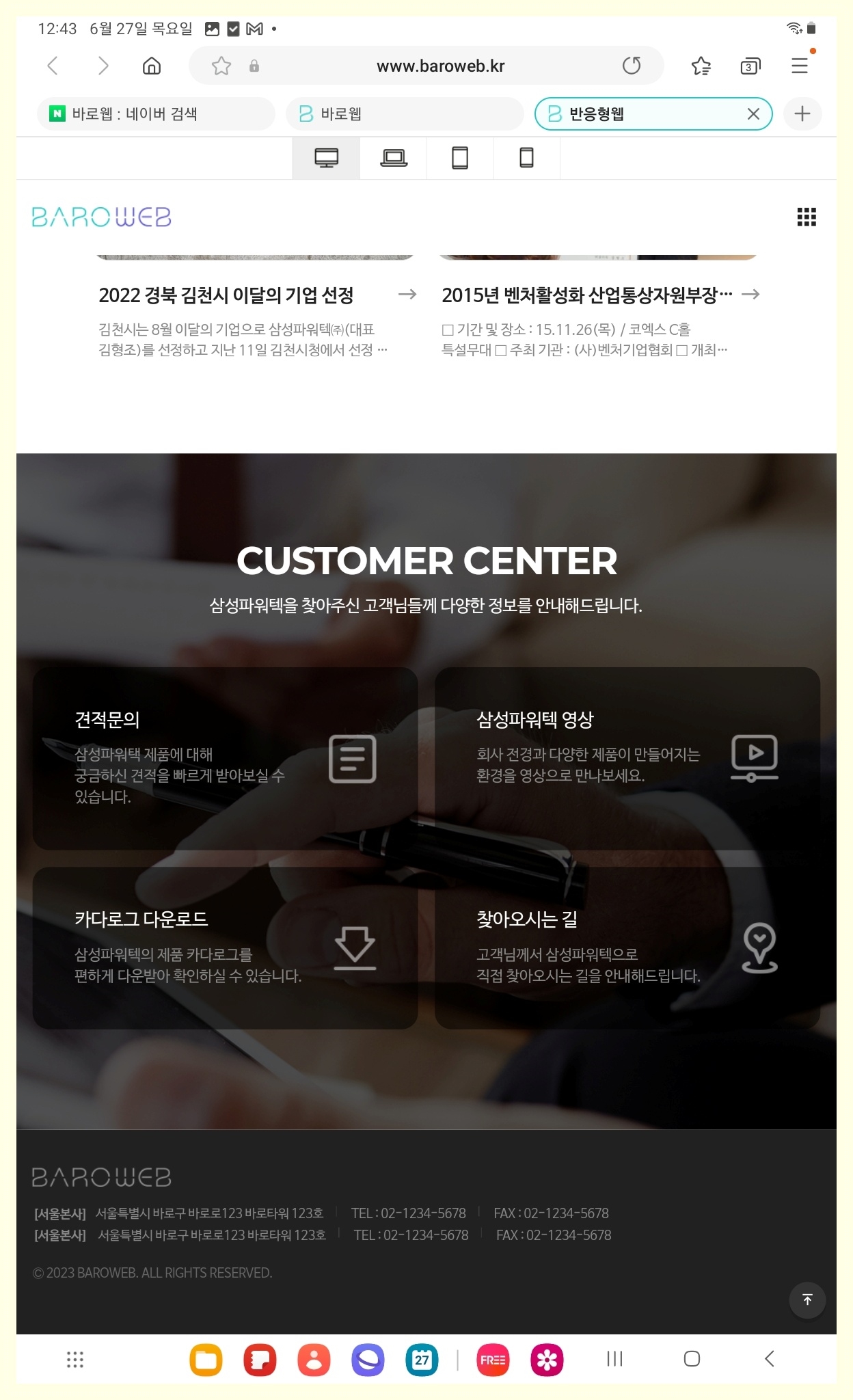853x1400 pixels.
Task: Select the tablet preview mode
Action: tap(460, 158)
